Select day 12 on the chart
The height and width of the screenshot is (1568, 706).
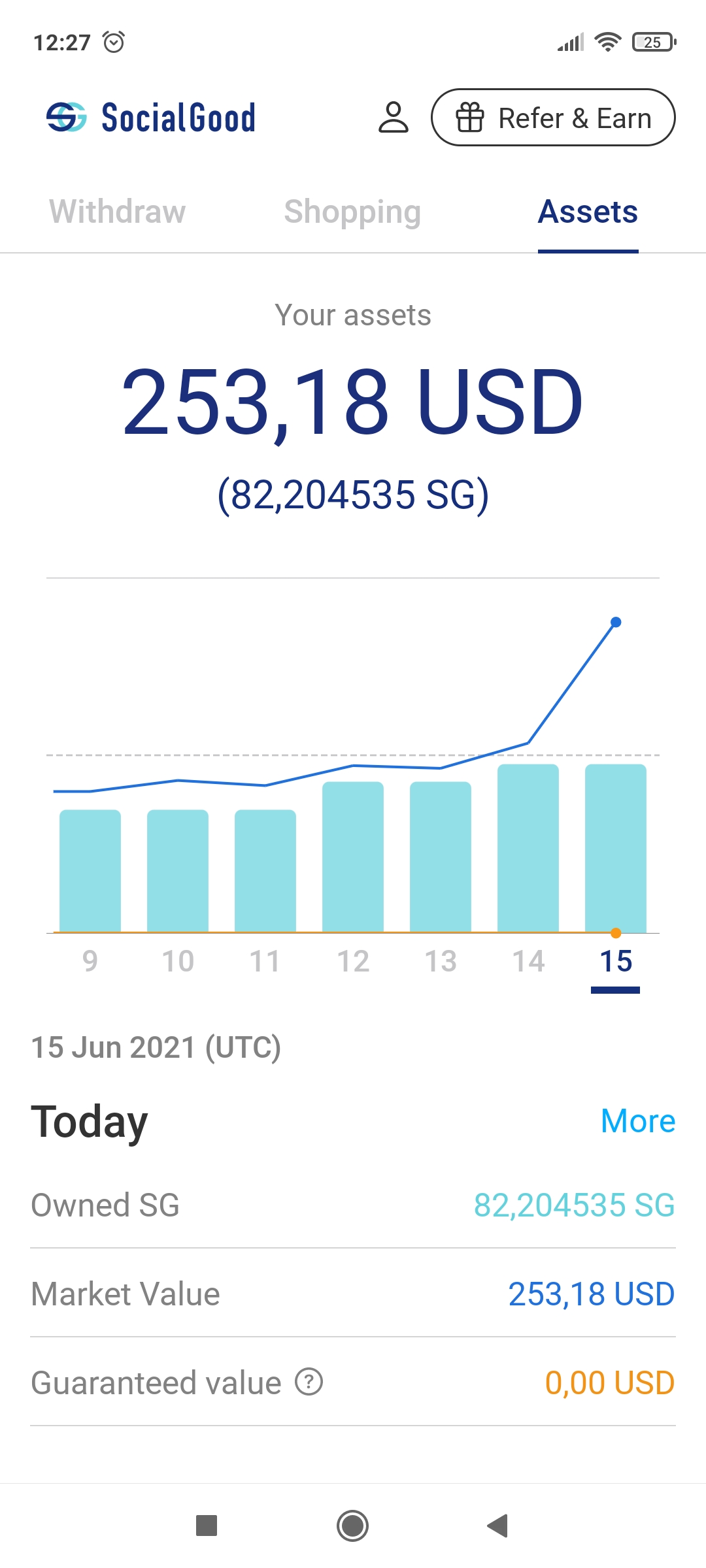(353, 961)
